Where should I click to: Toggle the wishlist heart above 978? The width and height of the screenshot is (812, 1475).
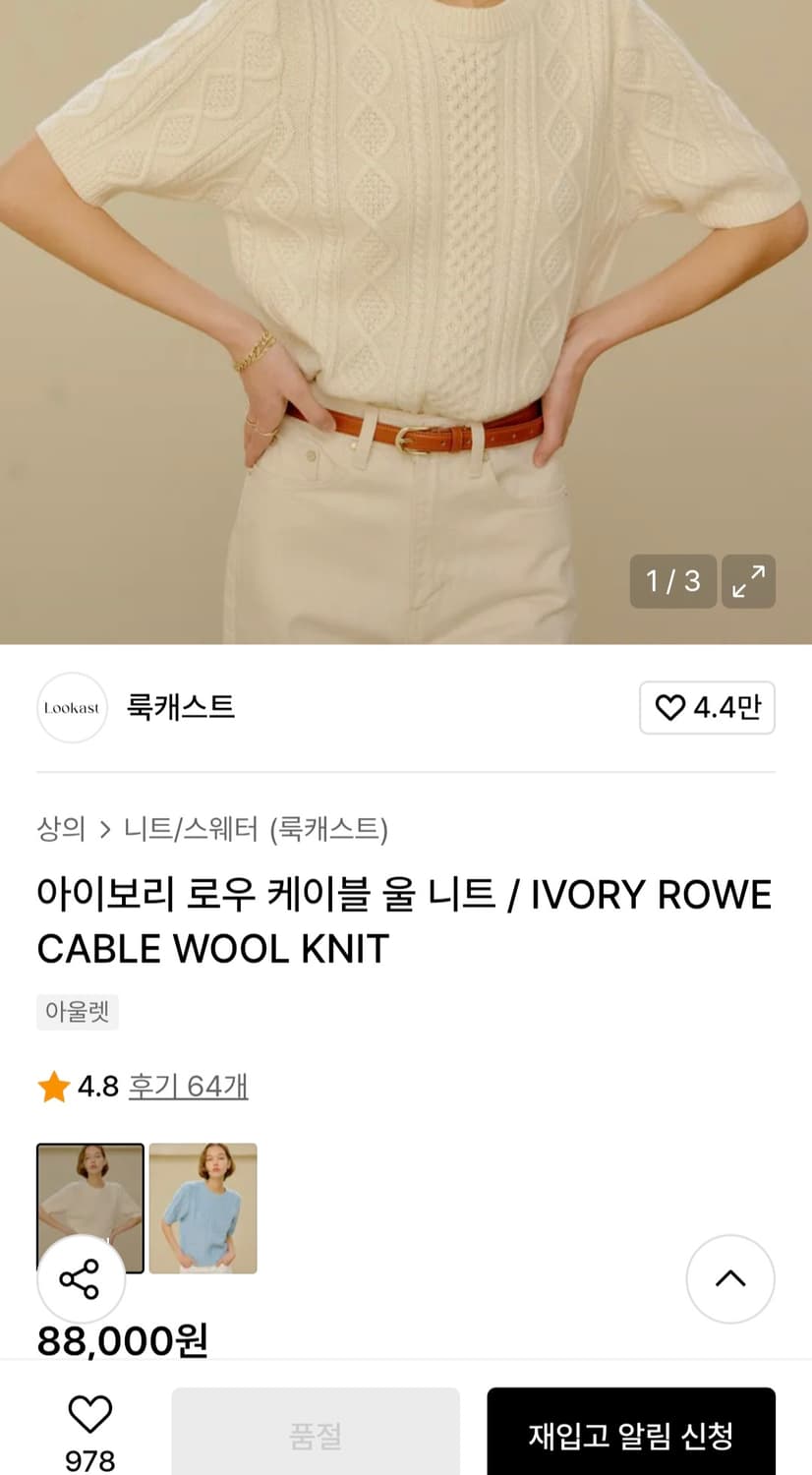pyautogui.click(x=87, y=1414)
